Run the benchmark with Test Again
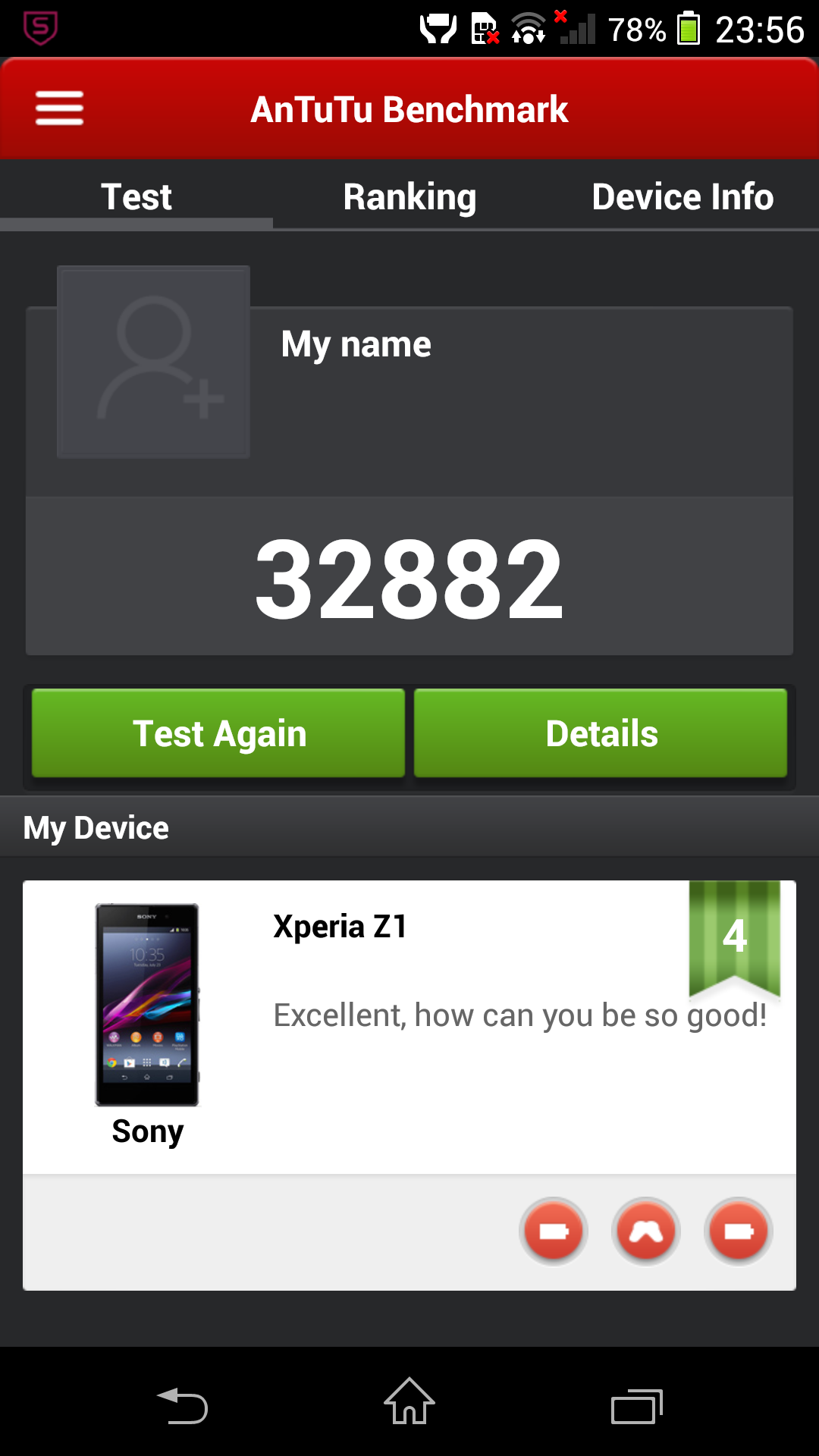The image size is (819, 1456). click(218, 733)
